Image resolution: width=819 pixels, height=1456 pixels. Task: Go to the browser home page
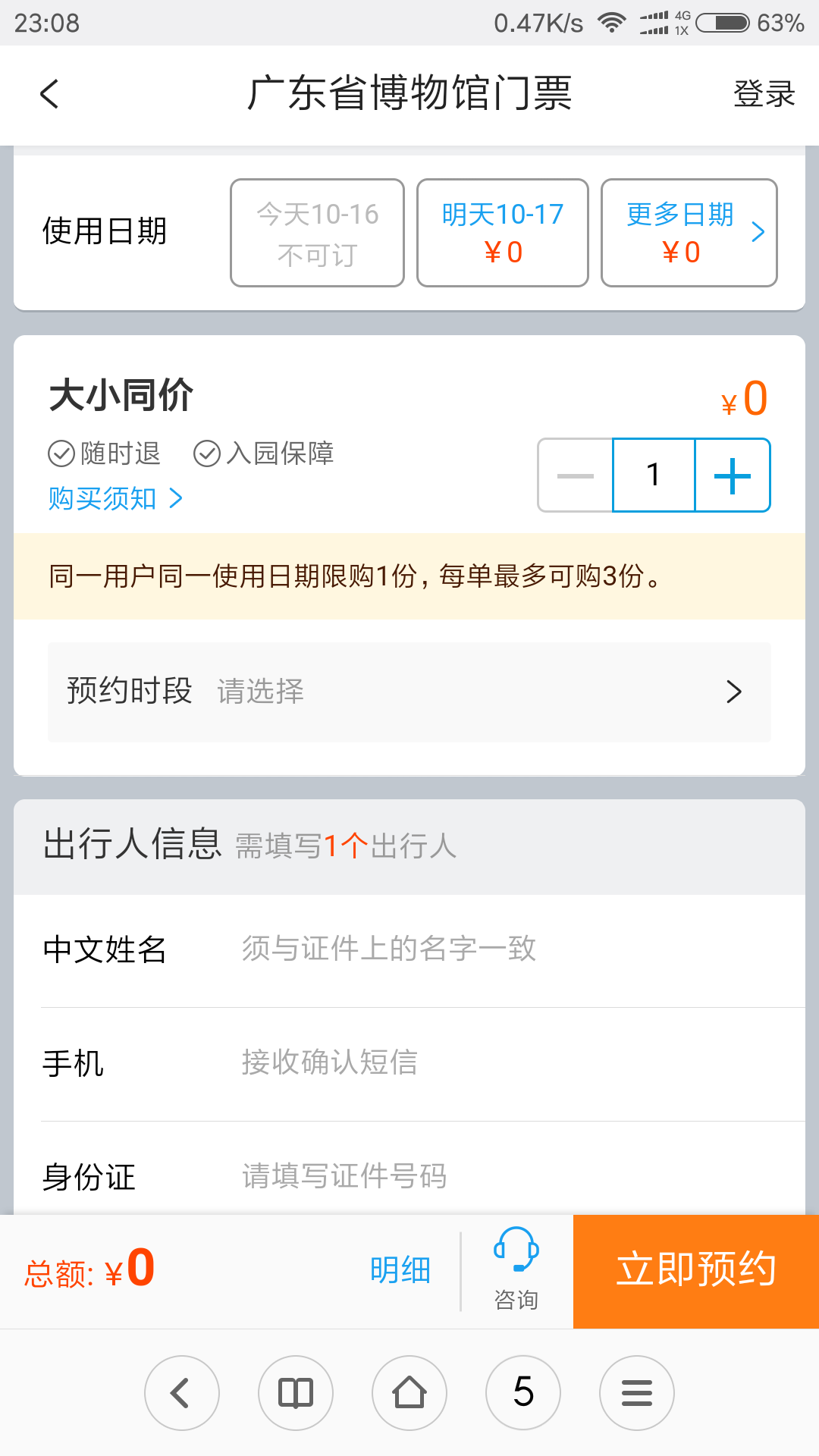(x=409, y=1393)
